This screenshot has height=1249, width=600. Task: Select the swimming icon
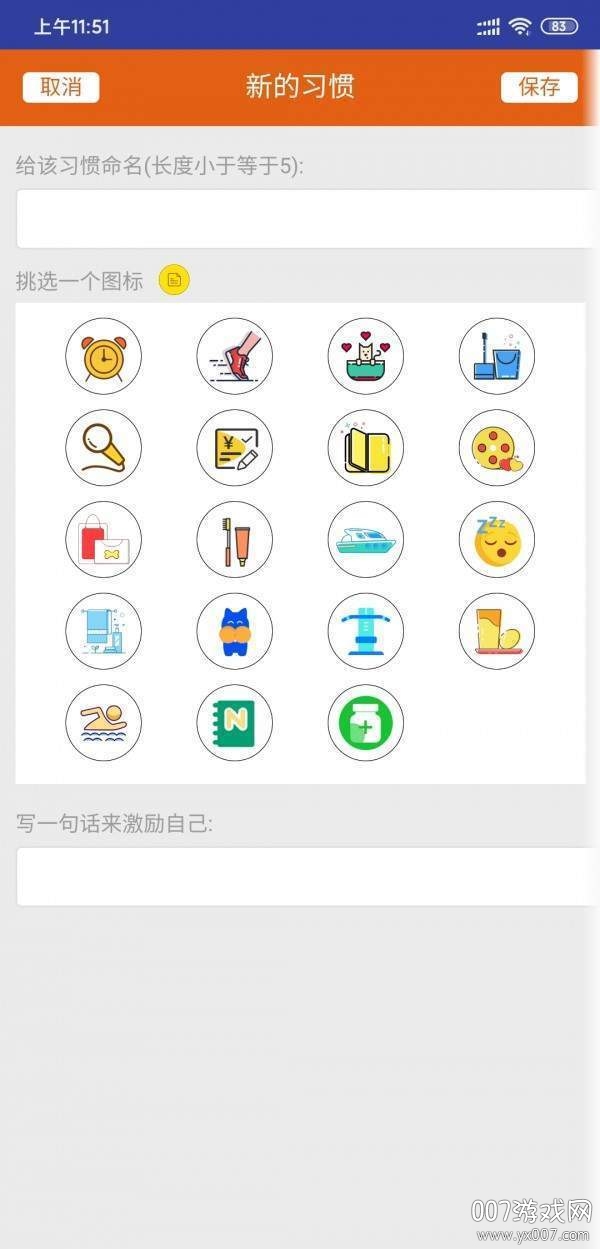tap(104, 722)
